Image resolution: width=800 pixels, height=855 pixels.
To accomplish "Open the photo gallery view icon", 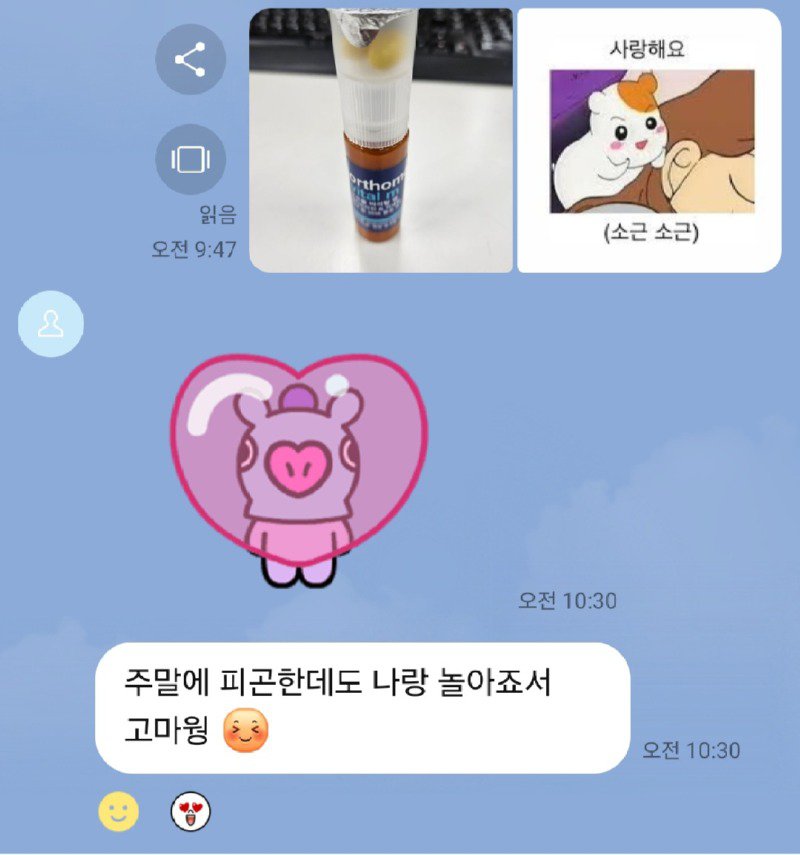I will click(190, 160).
